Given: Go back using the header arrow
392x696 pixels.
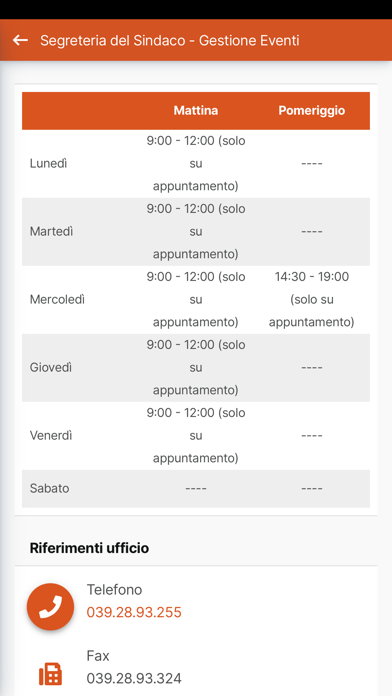Looking at the screenshot, I should (x=20, y=40).
